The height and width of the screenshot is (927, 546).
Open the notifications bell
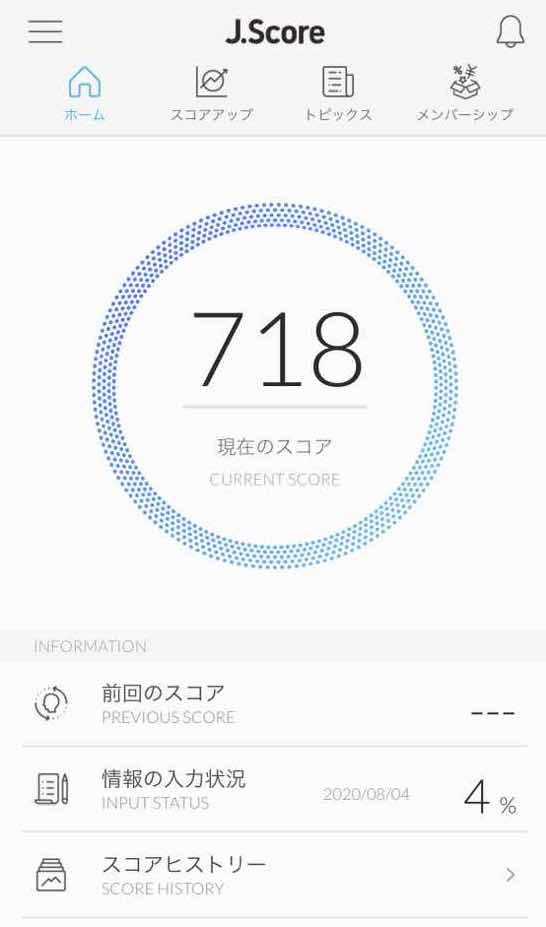pos(510,31)
